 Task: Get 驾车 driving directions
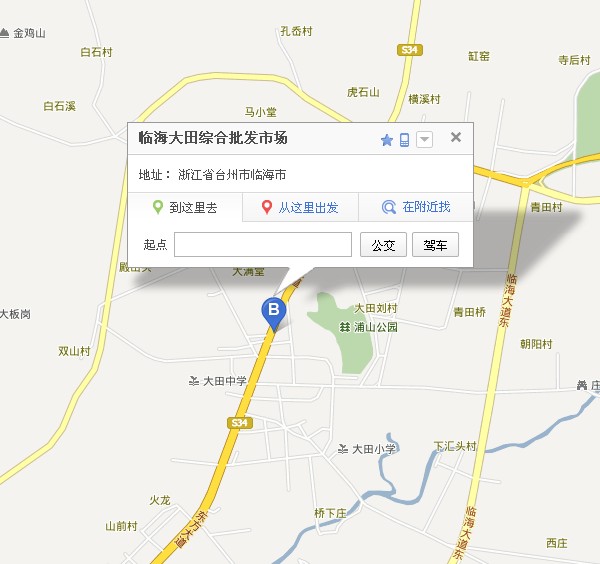coord(435,245)
